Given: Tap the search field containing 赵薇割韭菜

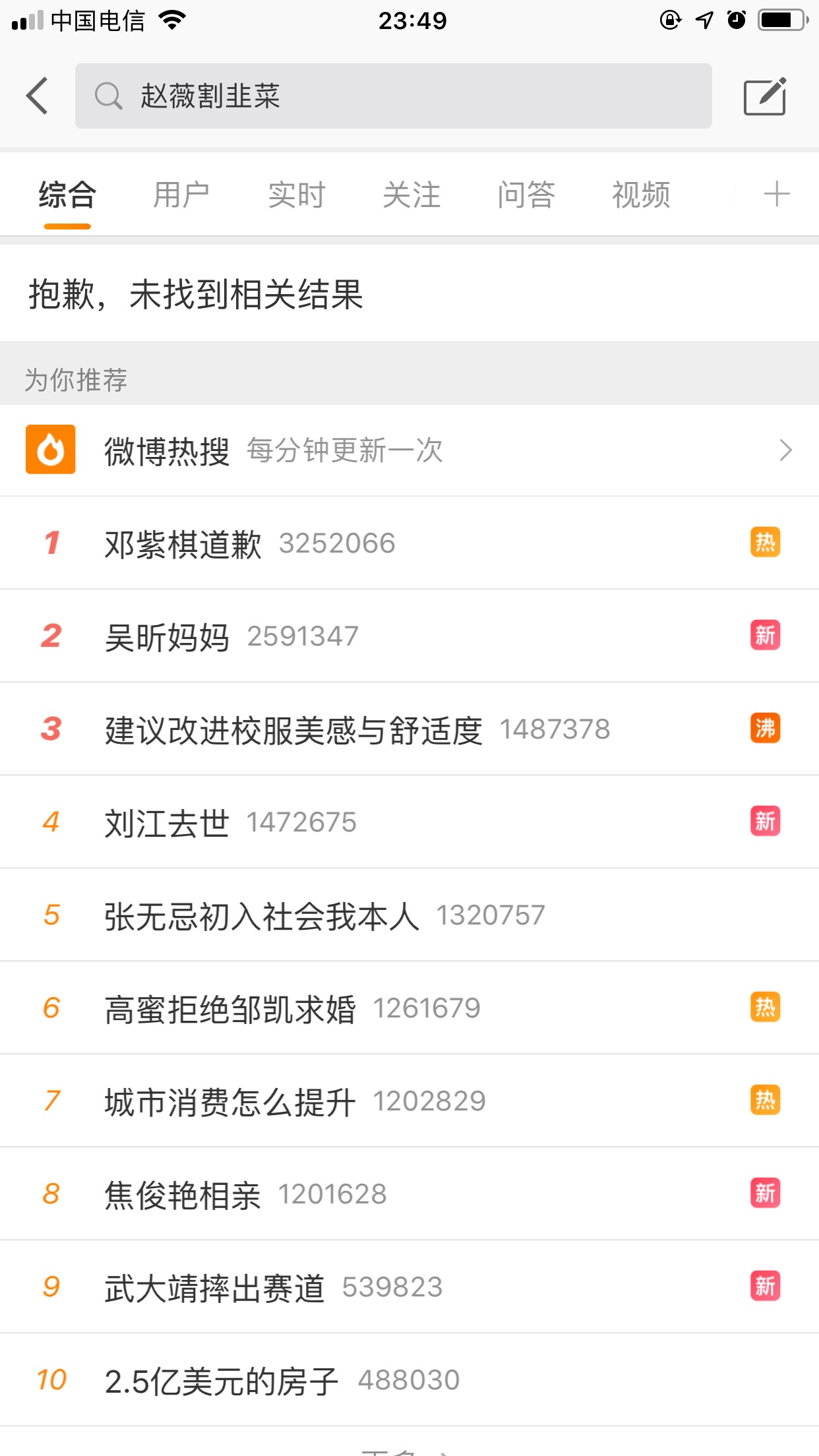Looking at the screenshot, I should coord(393,96).
